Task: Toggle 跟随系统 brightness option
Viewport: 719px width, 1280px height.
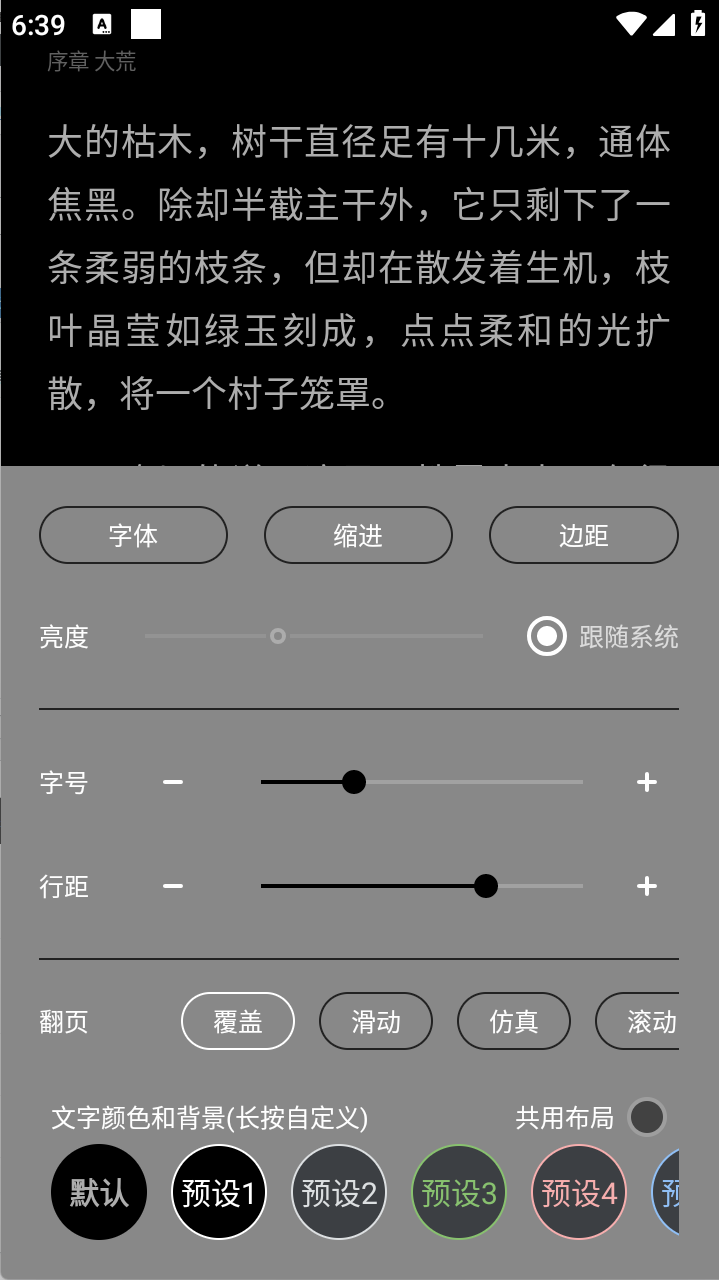Action: tap(547, 636)
